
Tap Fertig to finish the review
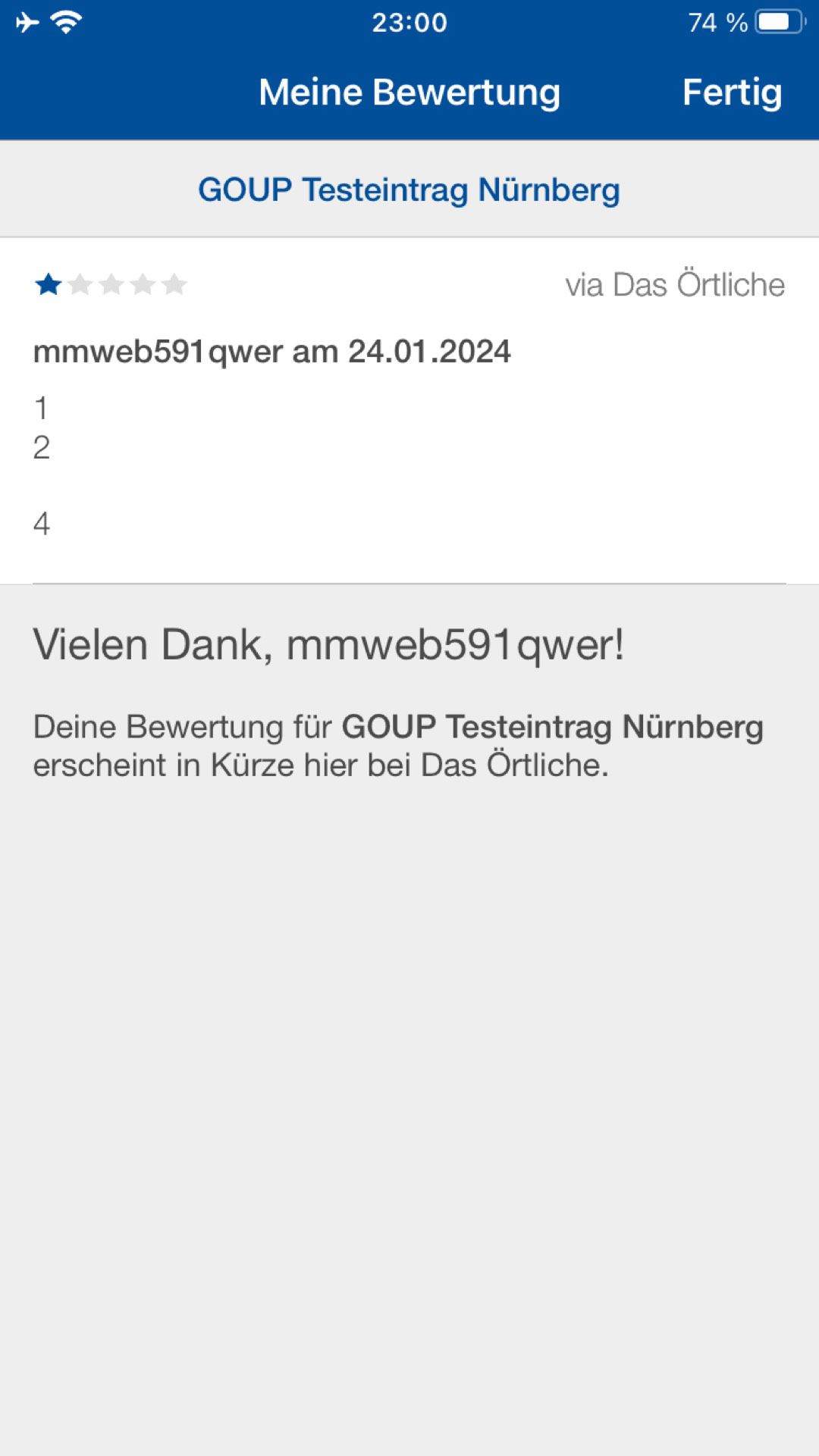click(732, 93)
